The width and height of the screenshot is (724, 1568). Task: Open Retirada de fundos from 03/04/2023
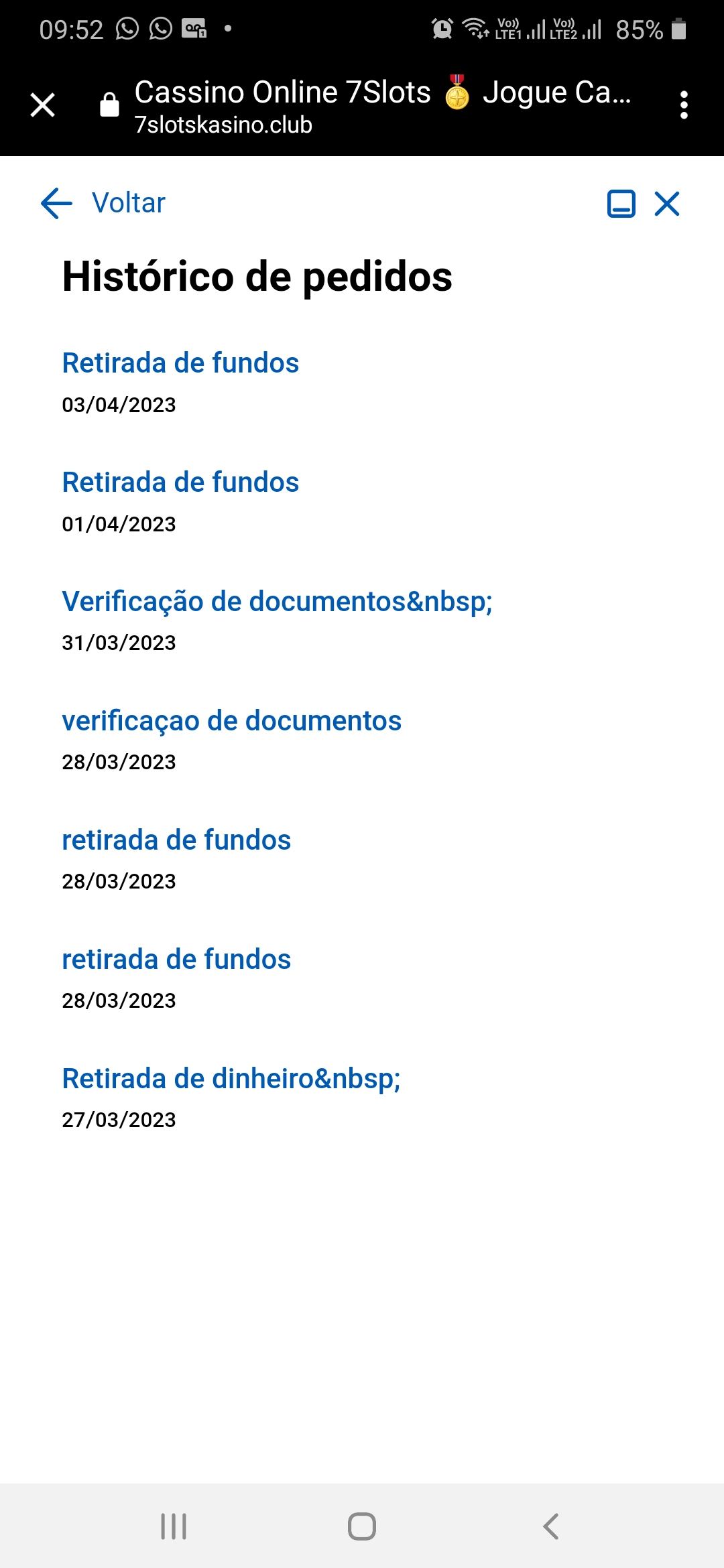tap(180, 363)
